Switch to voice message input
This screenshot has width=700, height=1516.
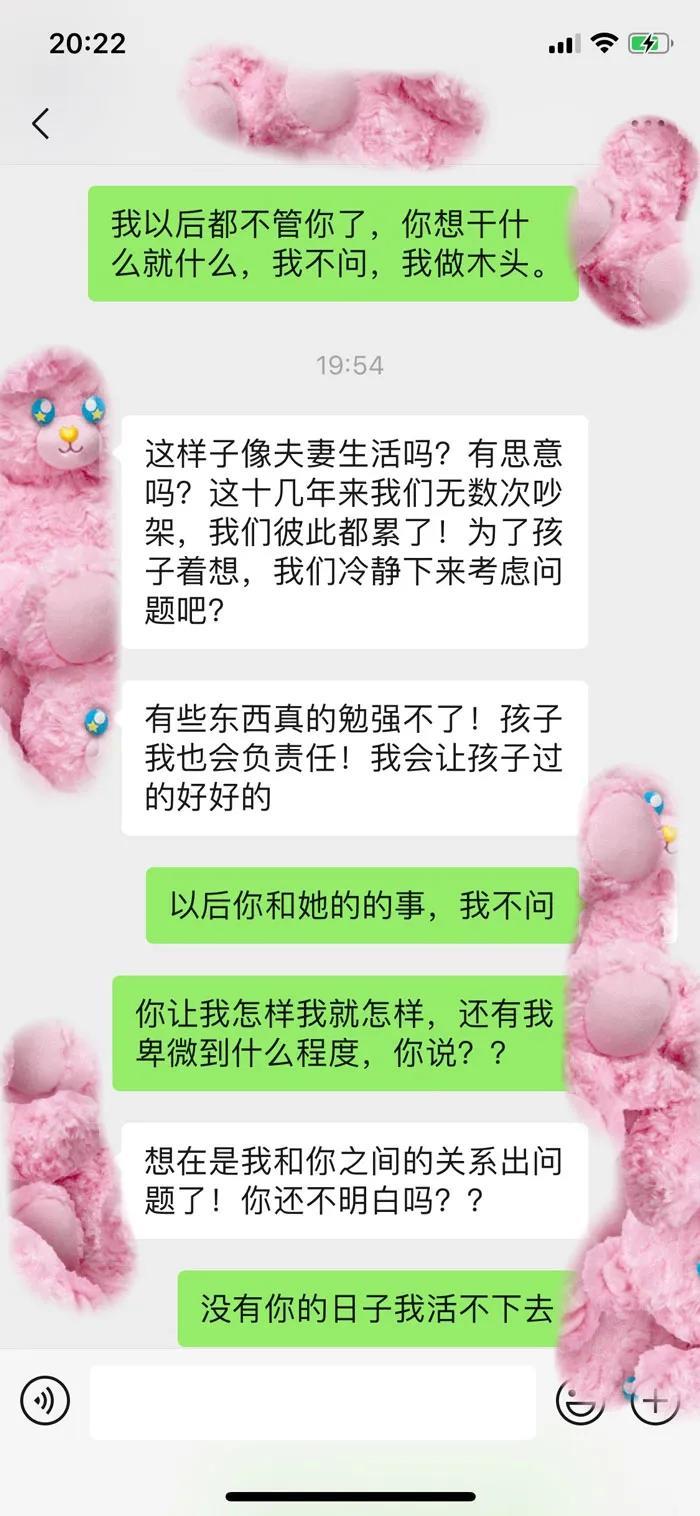45,1400
